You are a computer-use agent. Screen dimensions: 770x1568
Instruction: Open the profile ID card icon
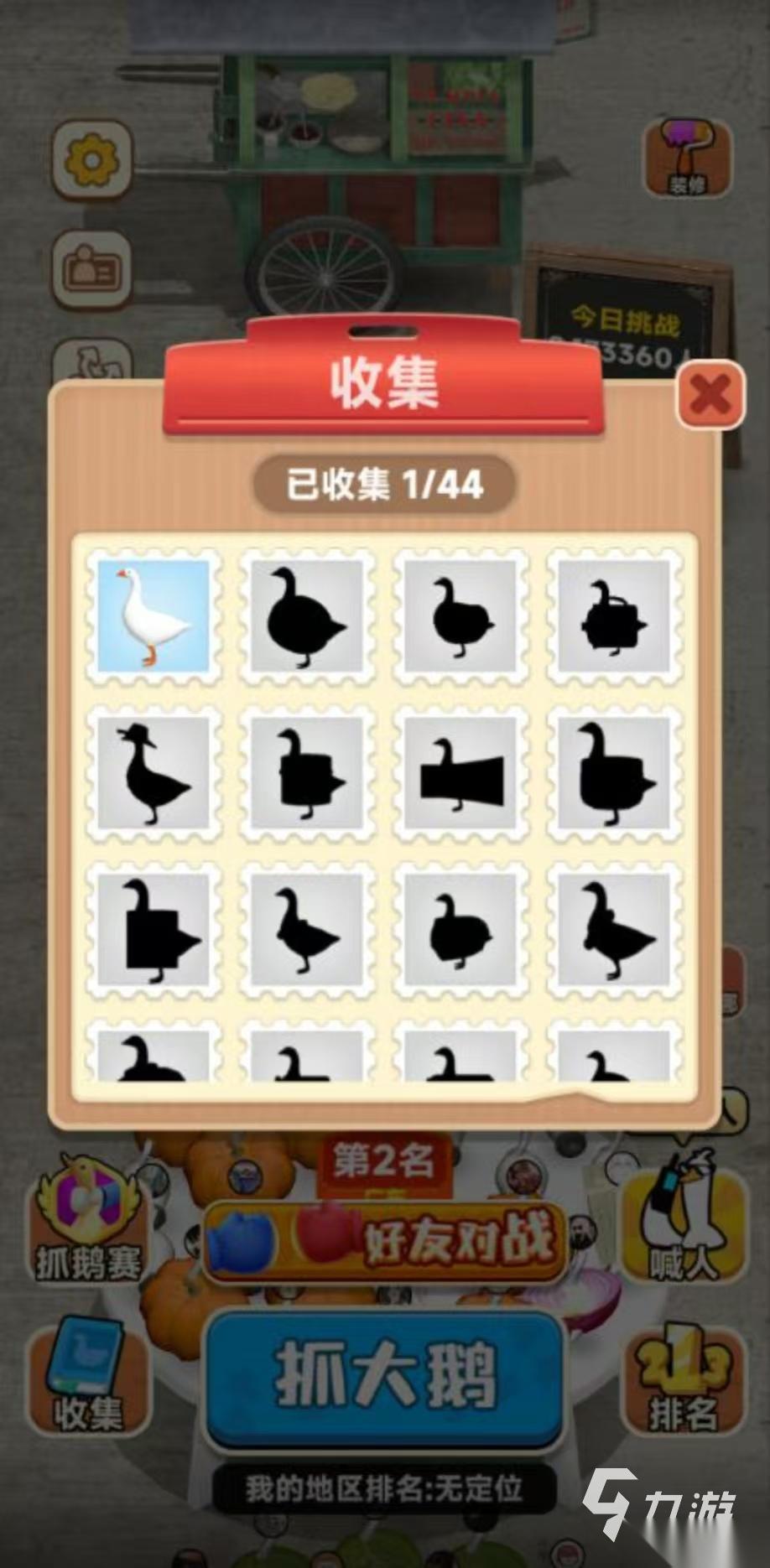(x=92, y=268)
